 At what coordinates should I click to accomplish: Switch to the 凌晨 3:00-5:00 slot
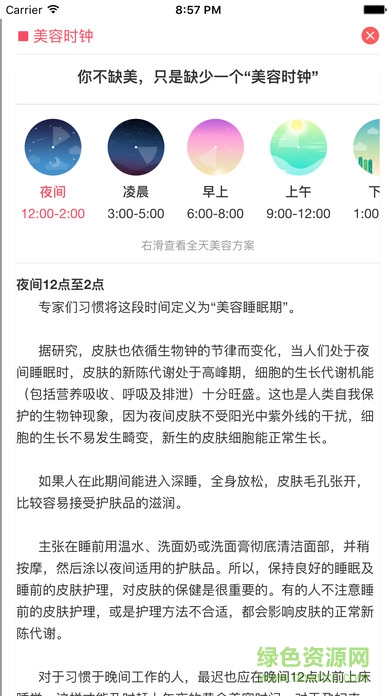click(x=136, y=170)
